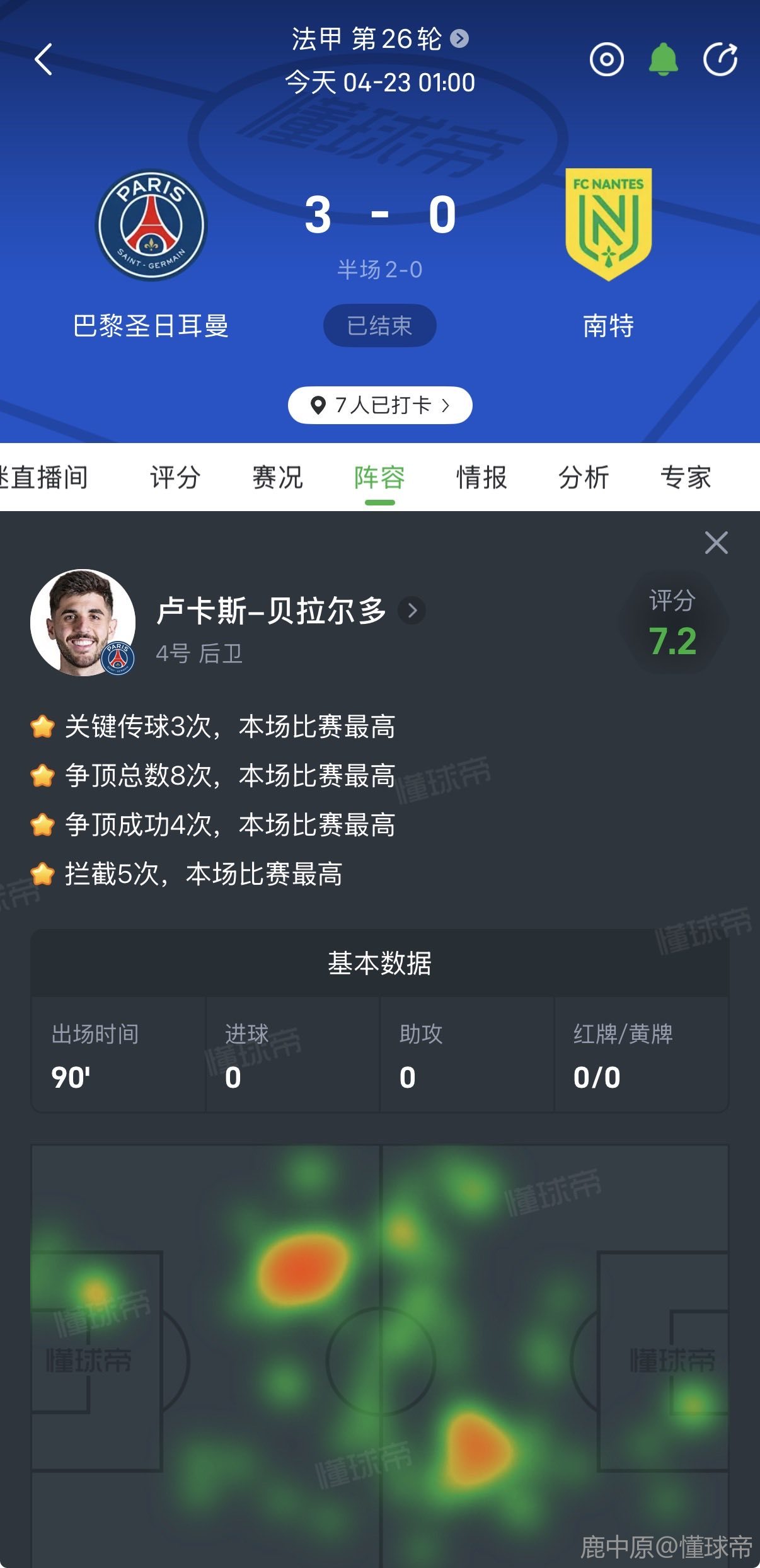Switch to the 专家 tab
This screenshot has width=760, height=1568.
[686, 477]
